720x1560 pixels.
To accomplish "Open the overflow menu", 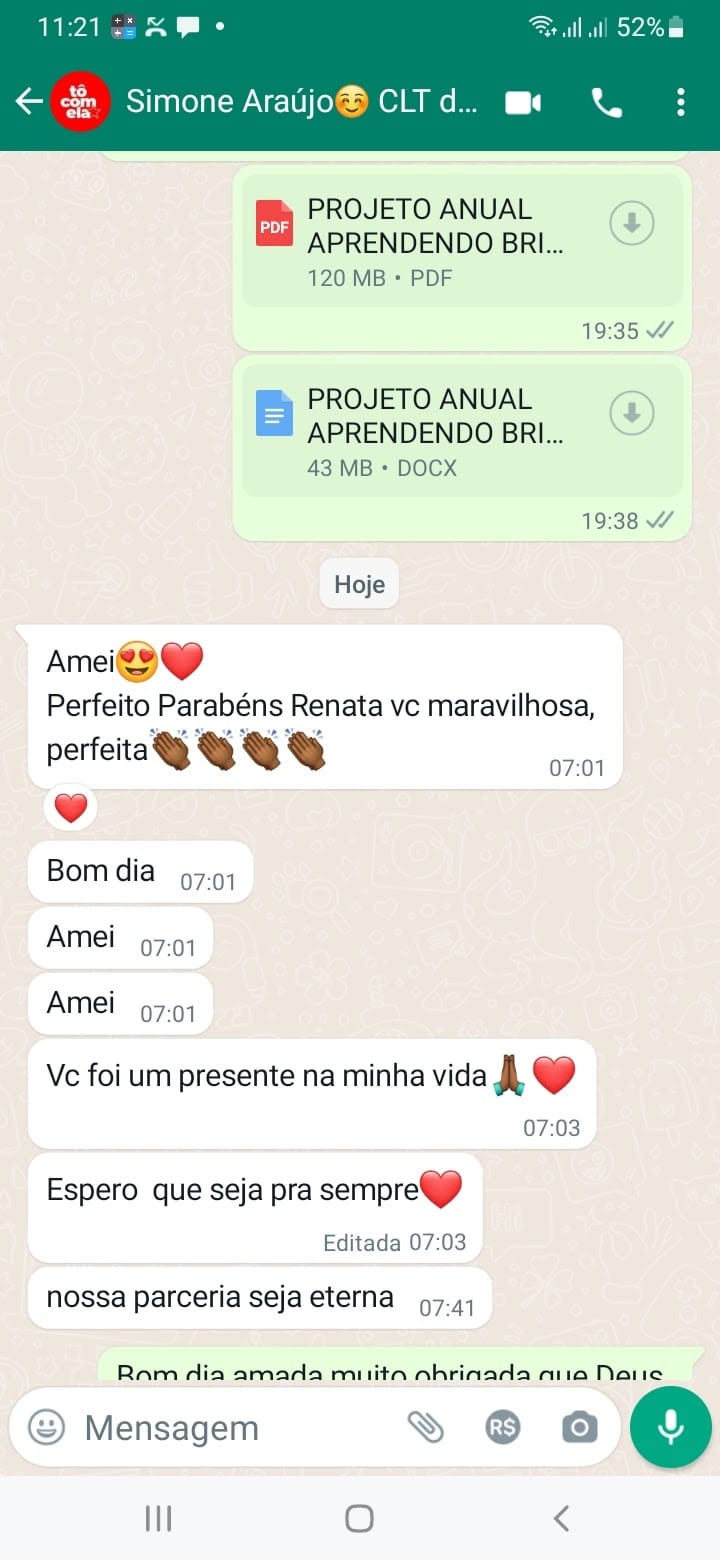I will [x=681, y=102].
